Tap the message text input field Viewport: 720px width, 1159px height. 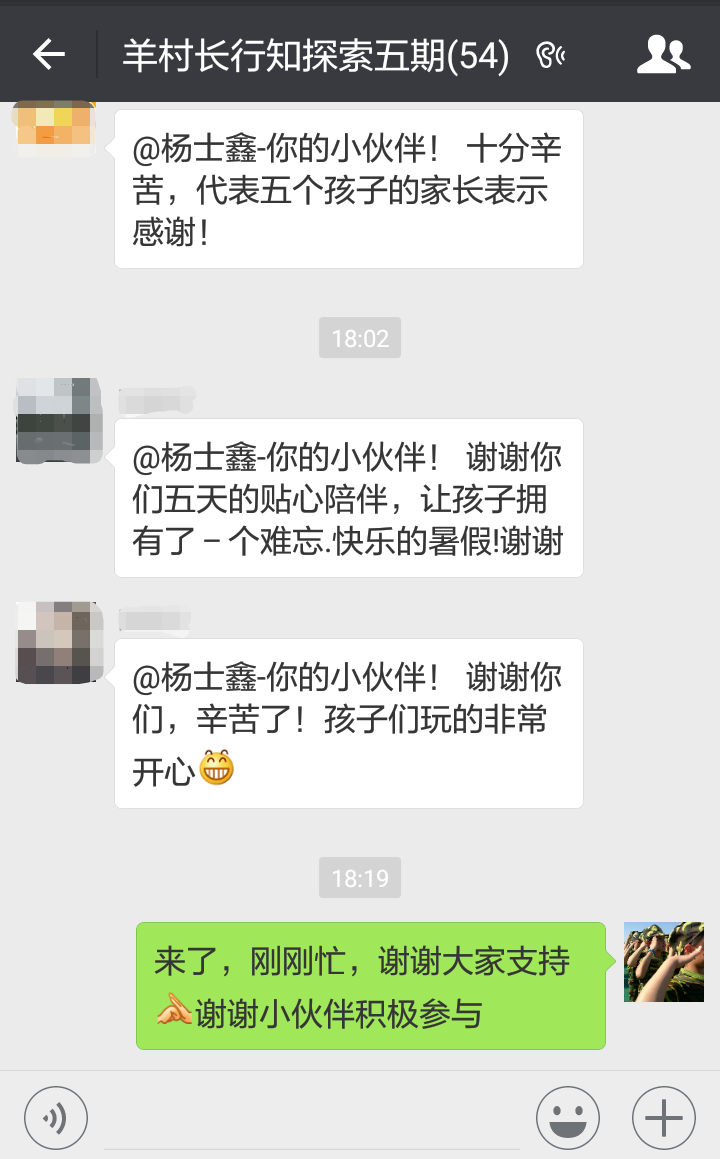pos(311,1118)
